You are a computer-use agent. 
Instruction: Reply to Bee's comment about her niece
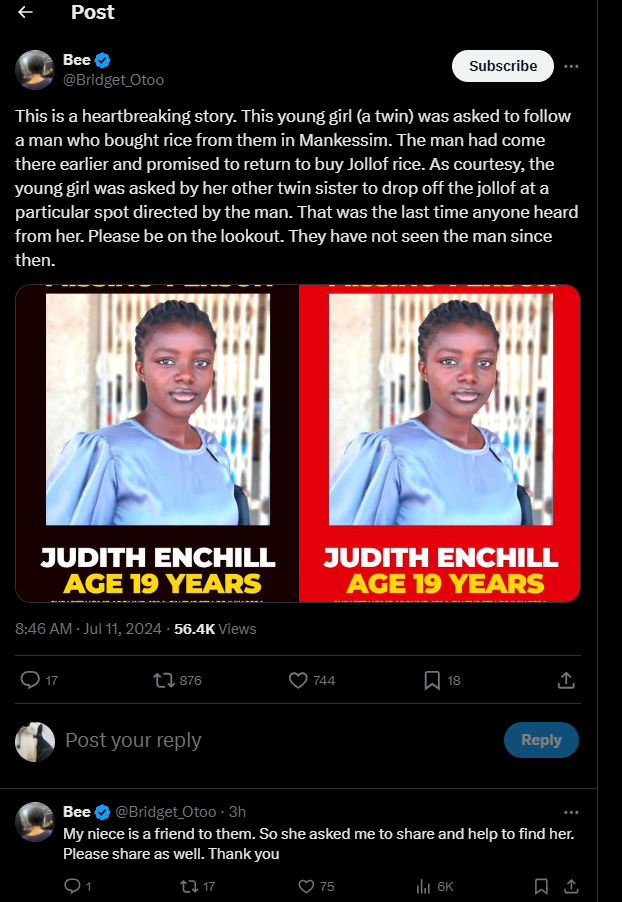[72, 886]
